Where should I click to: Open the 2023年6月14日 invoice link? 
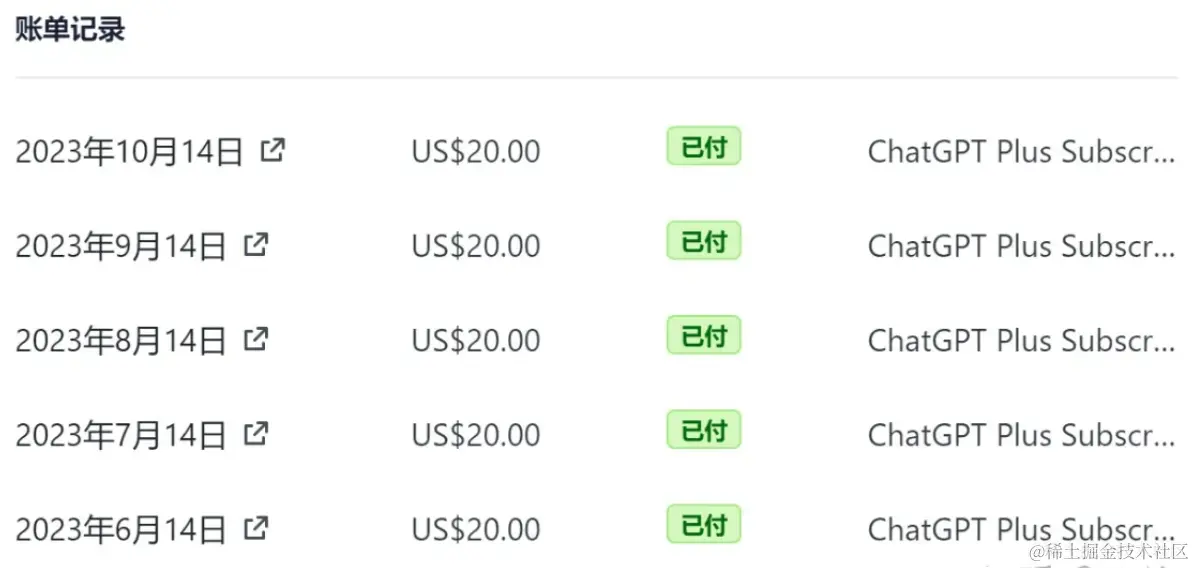(x=256, y=528)
